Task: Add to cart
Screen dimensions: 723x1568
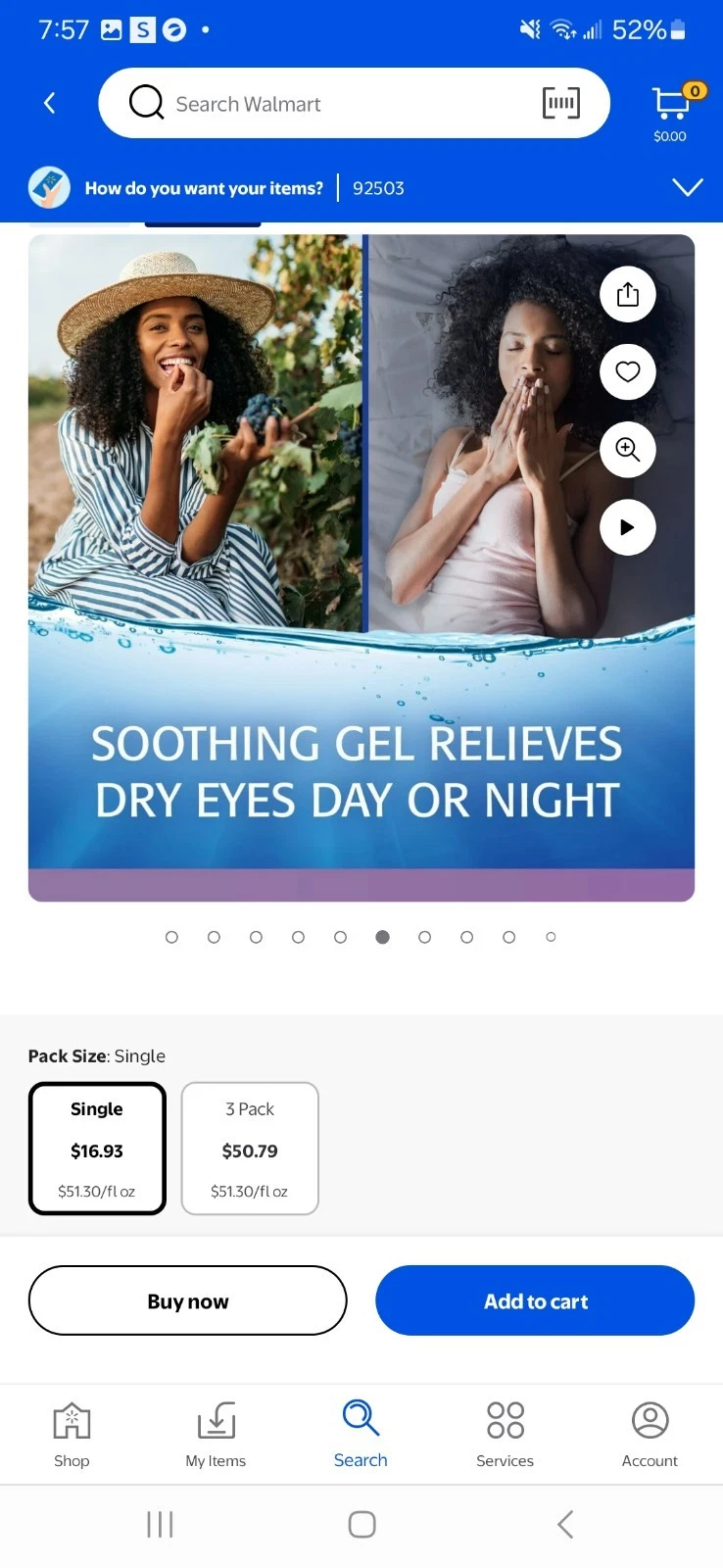Action: [x=535, y=1300]
